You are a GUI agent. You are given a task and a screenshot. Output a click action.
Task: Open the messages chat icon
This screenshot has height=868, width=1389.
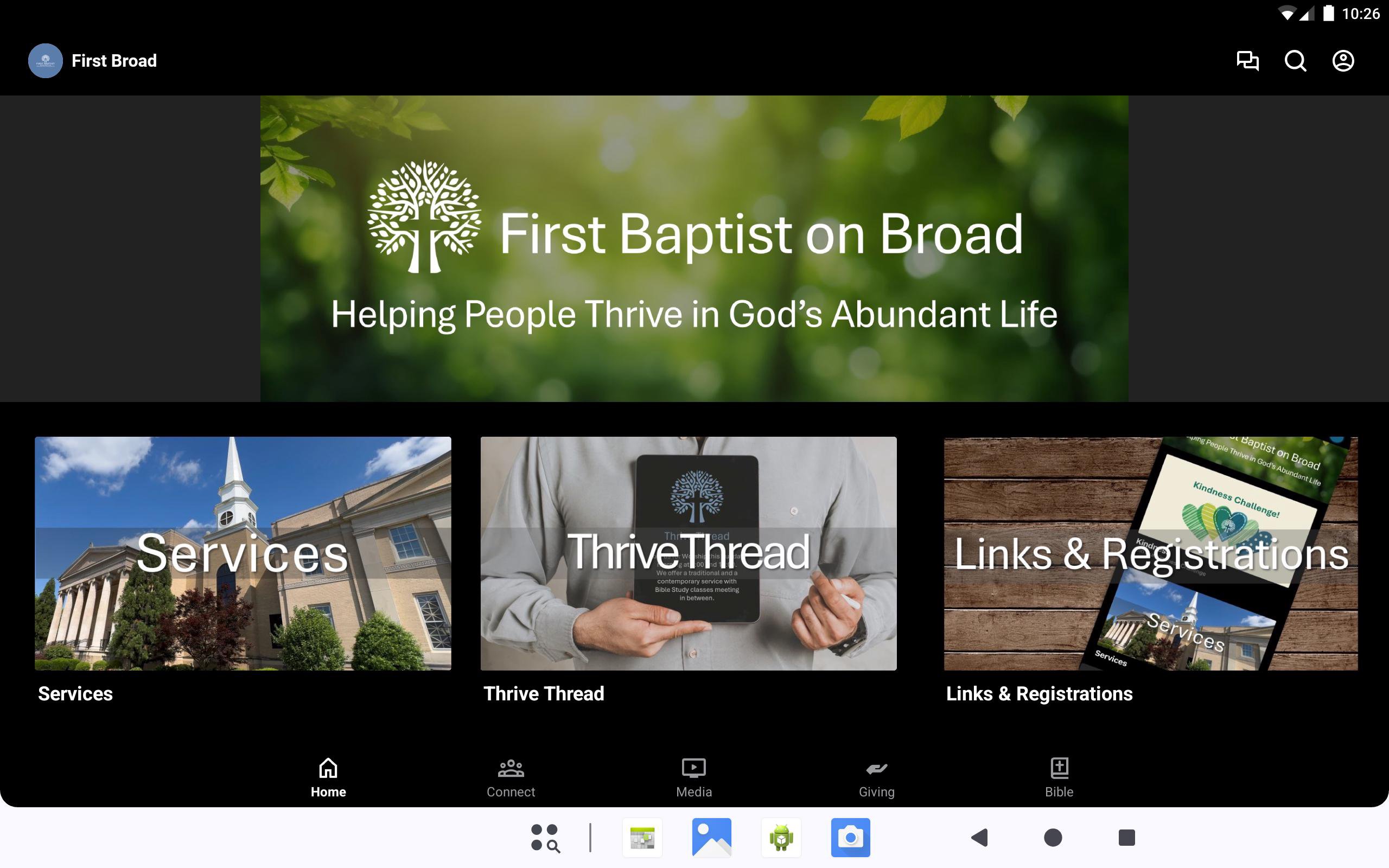(x=1247, y=61)
